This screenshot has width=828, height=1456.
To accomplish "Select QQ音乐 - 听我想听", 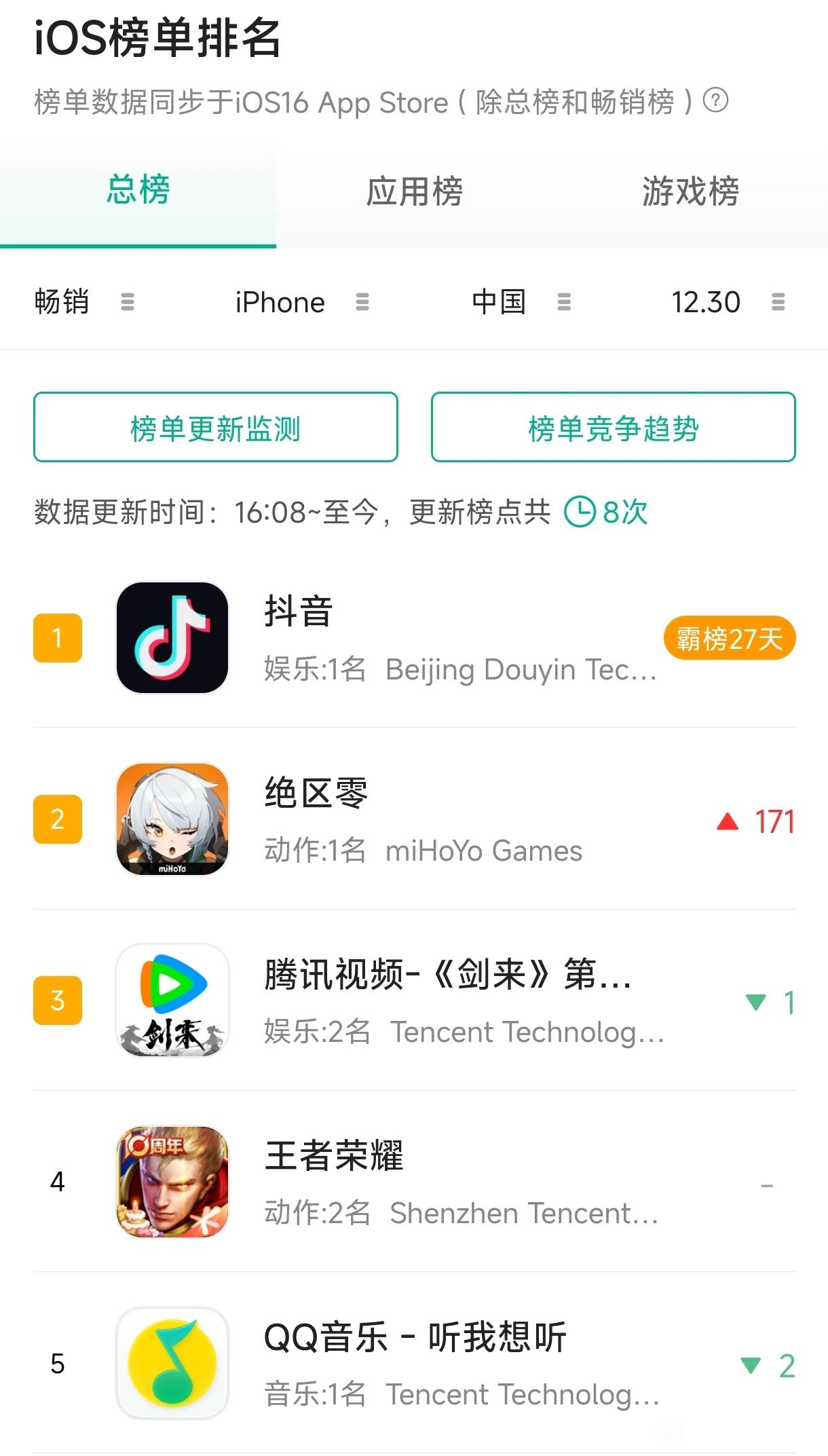I will coord(414,1363).
